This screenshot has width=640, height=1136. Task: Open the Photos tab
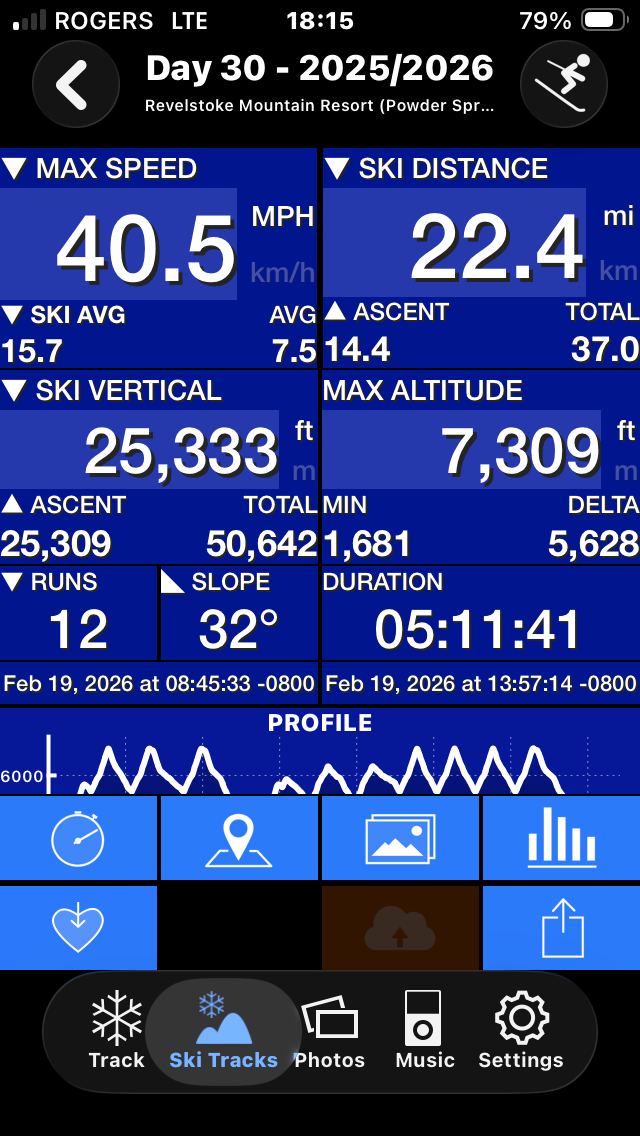pyautogui.click(x=329, y=1032)
